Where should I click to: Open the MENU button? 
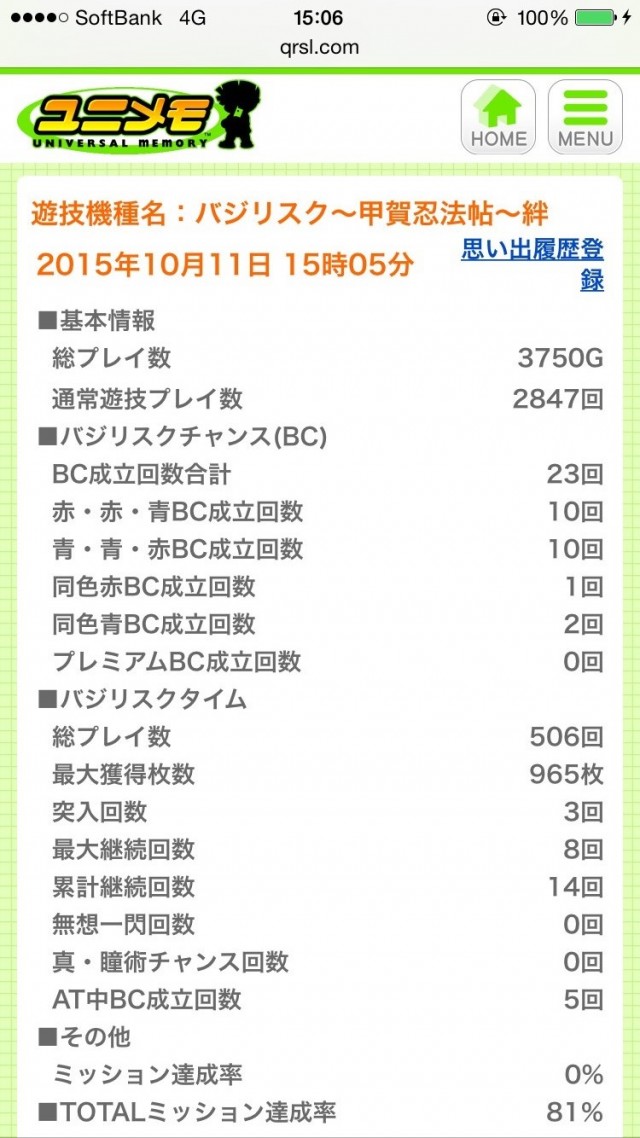click(585, 117)
